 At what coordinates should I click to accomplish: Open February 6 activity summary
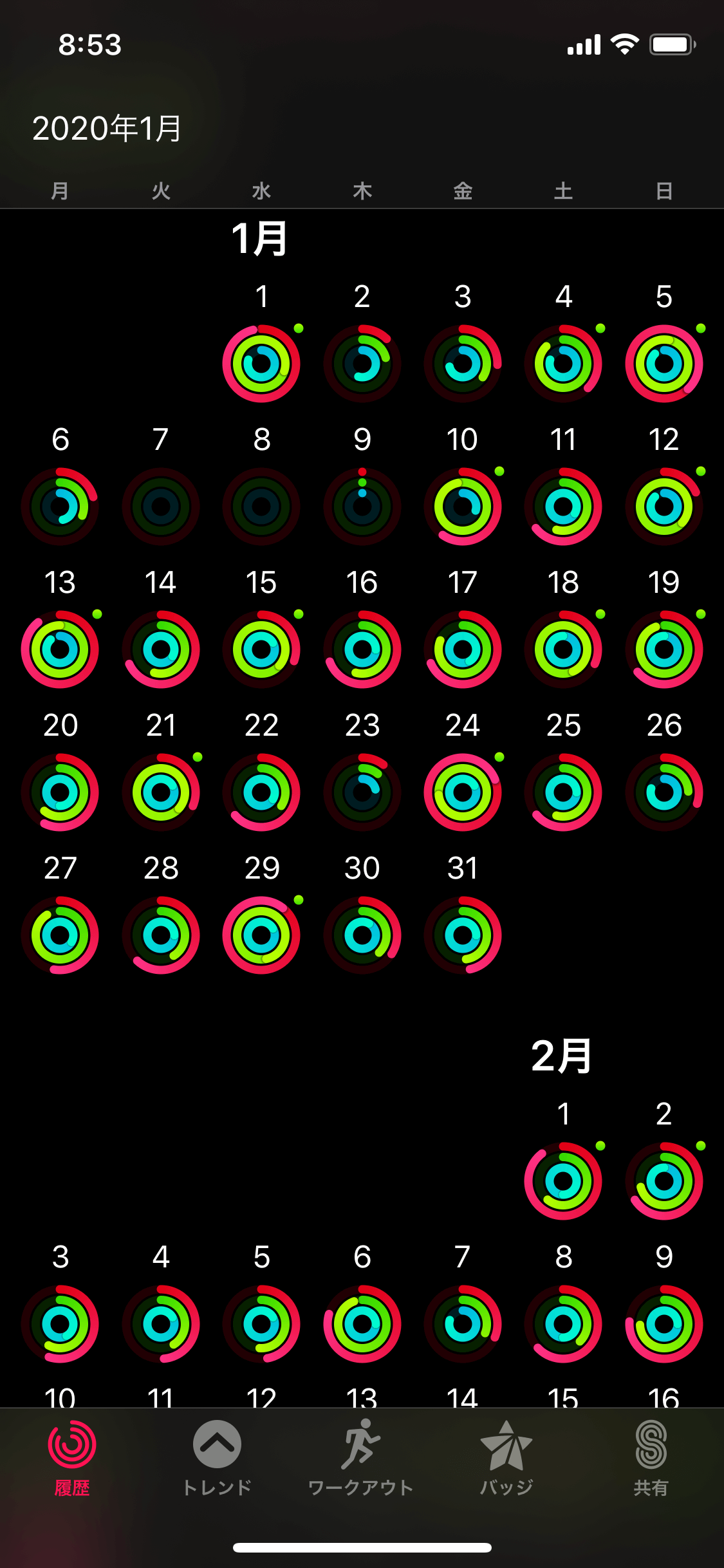362,1324
